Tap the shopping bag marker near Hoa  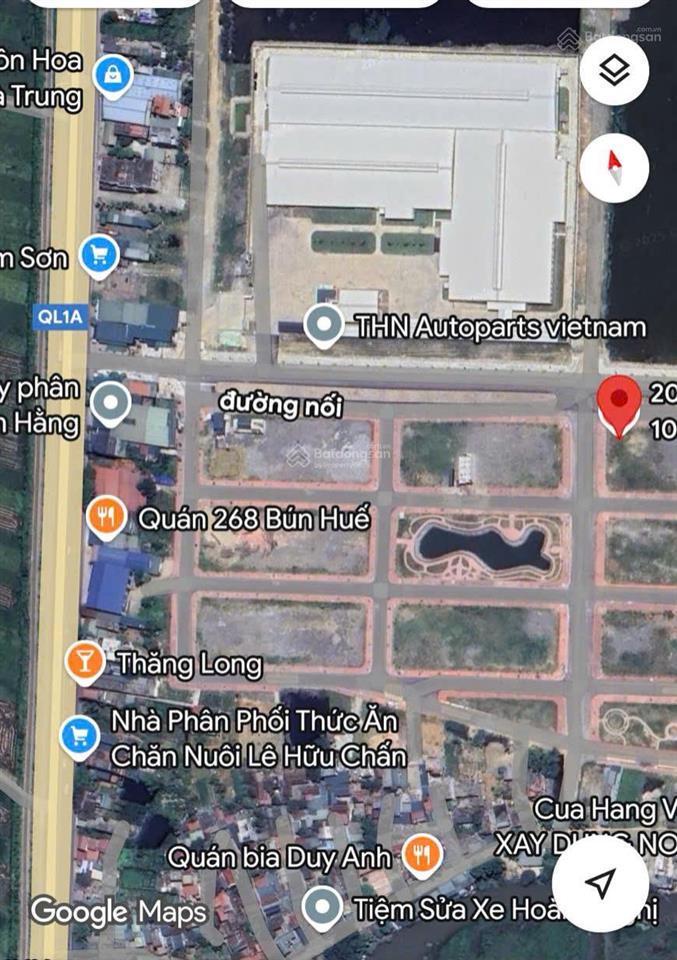112,73
